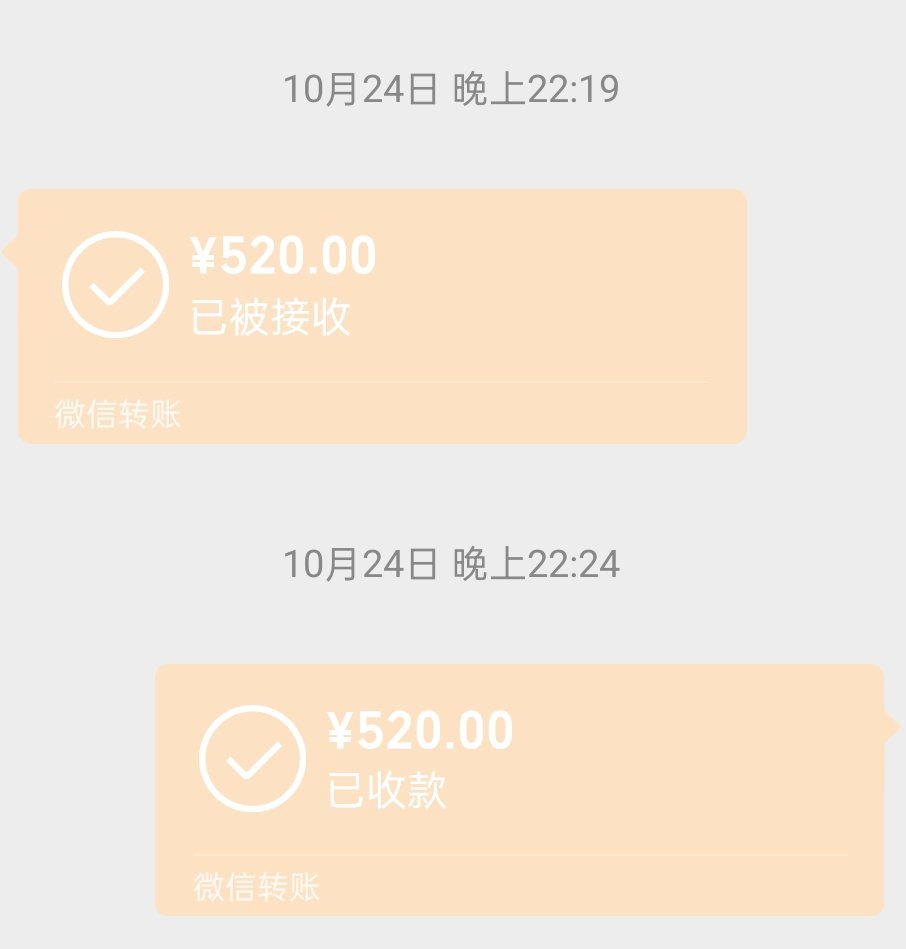Select the timestamp showing 晚上22:19
The width and height of the screenshot is (906, 949).
pos(453,89)
